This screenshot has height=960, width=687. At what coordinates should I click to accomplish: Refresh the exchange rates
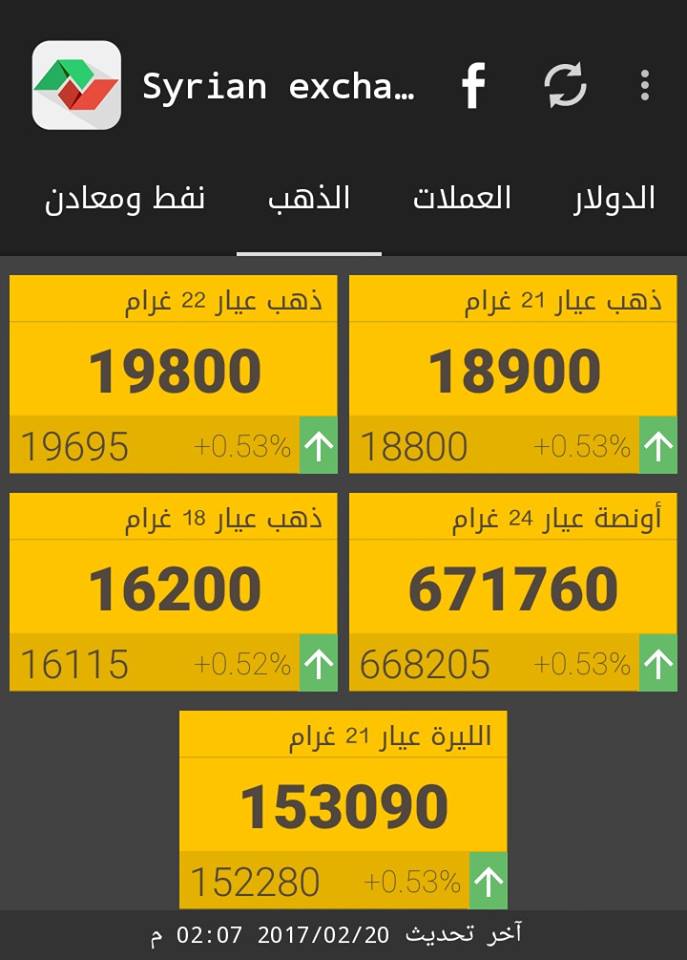[x=565, y=86]
